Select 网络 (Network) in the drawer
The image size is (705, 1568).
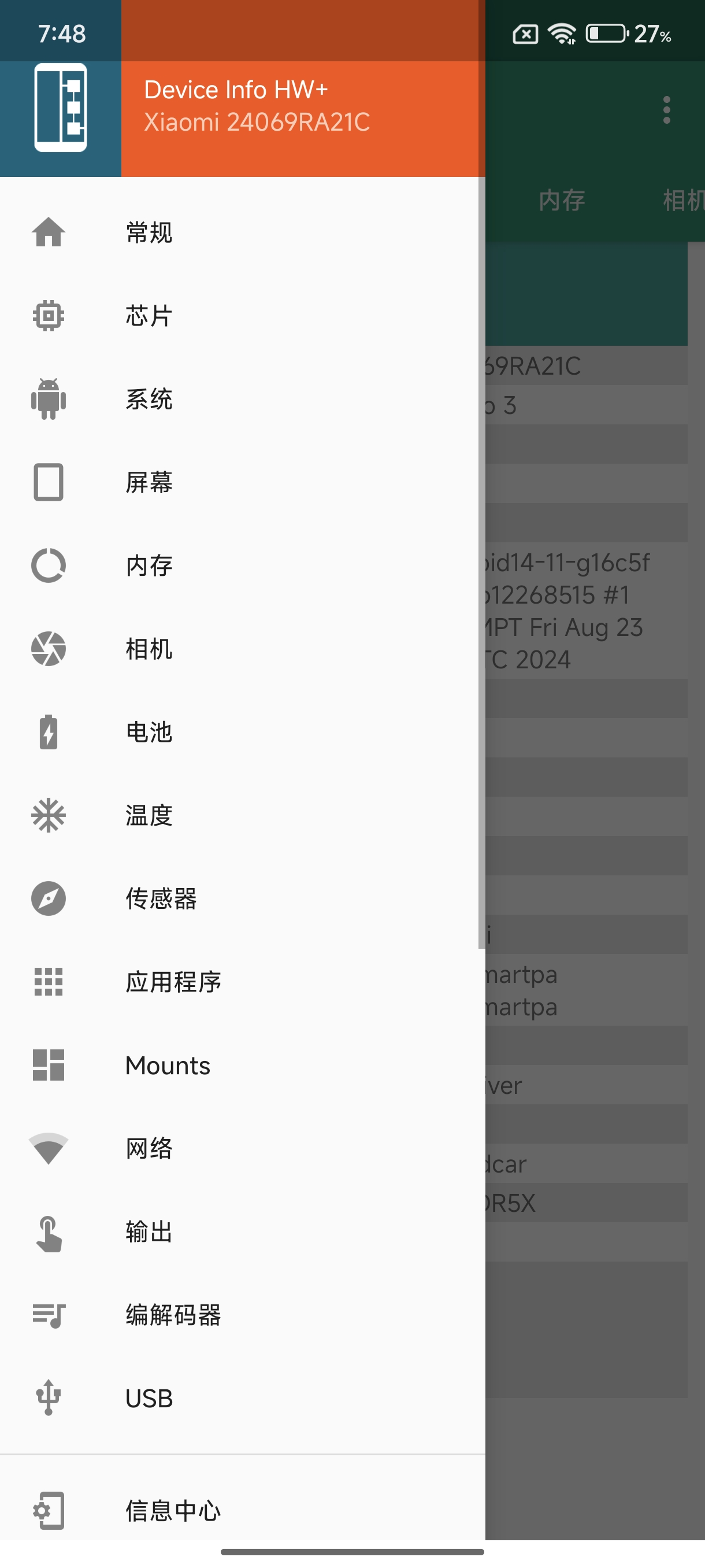(x=149, y=1149)
